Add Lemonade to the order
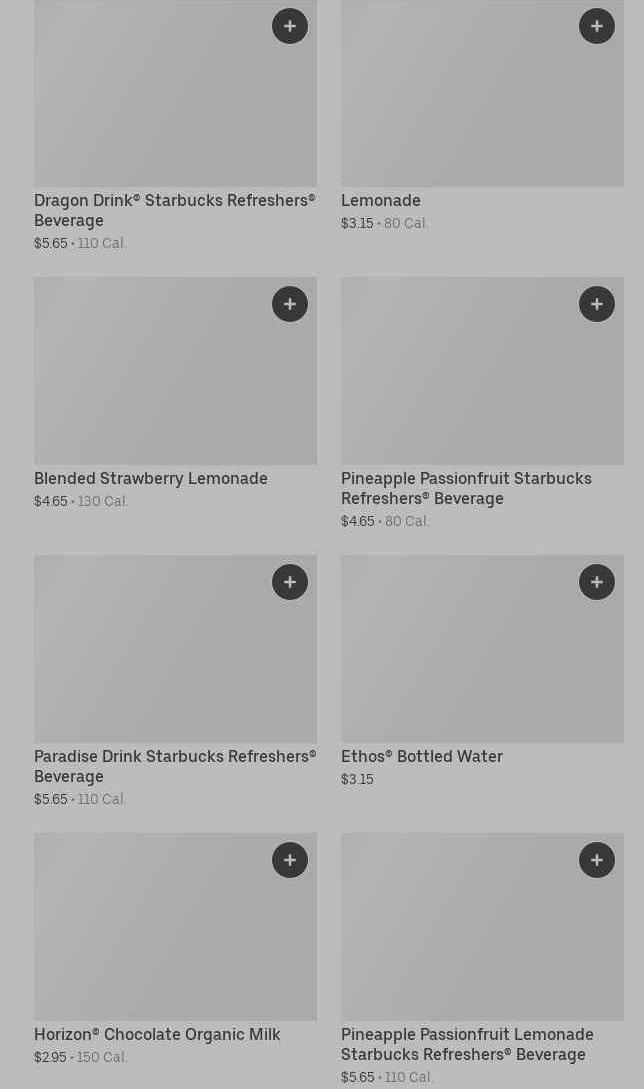The height and width of the screenshot is (1089, 644). [597, 26]
